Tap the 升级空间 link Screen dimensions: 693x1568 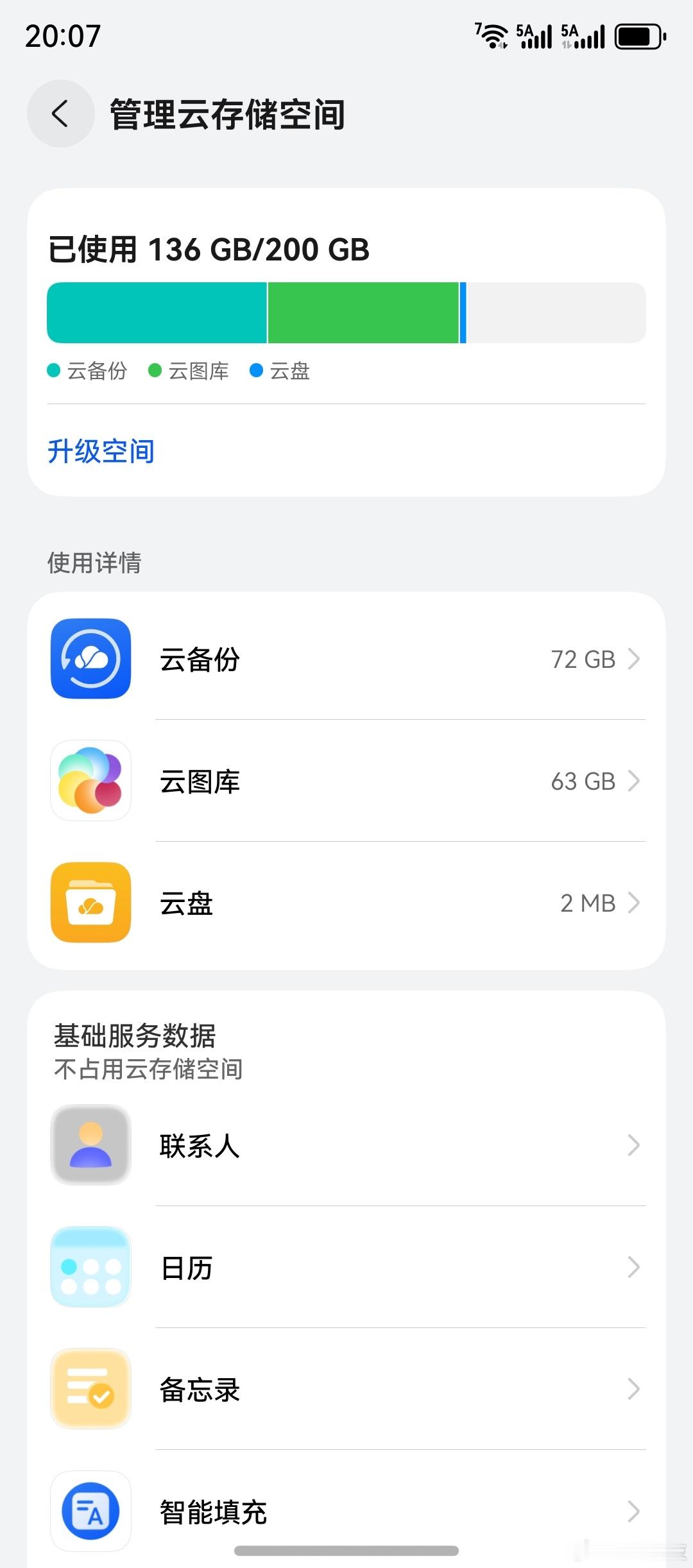[101, 451]
